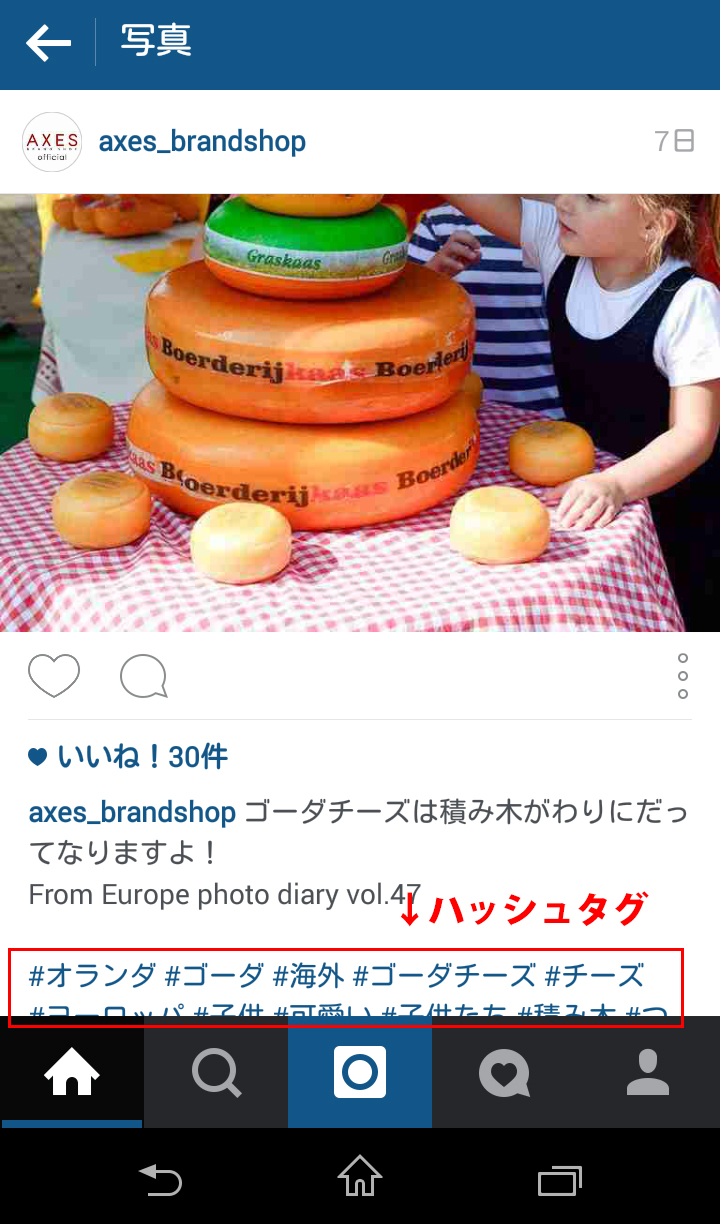Open the #ゴーダチーズ hashtag

[x=444, y=974]
